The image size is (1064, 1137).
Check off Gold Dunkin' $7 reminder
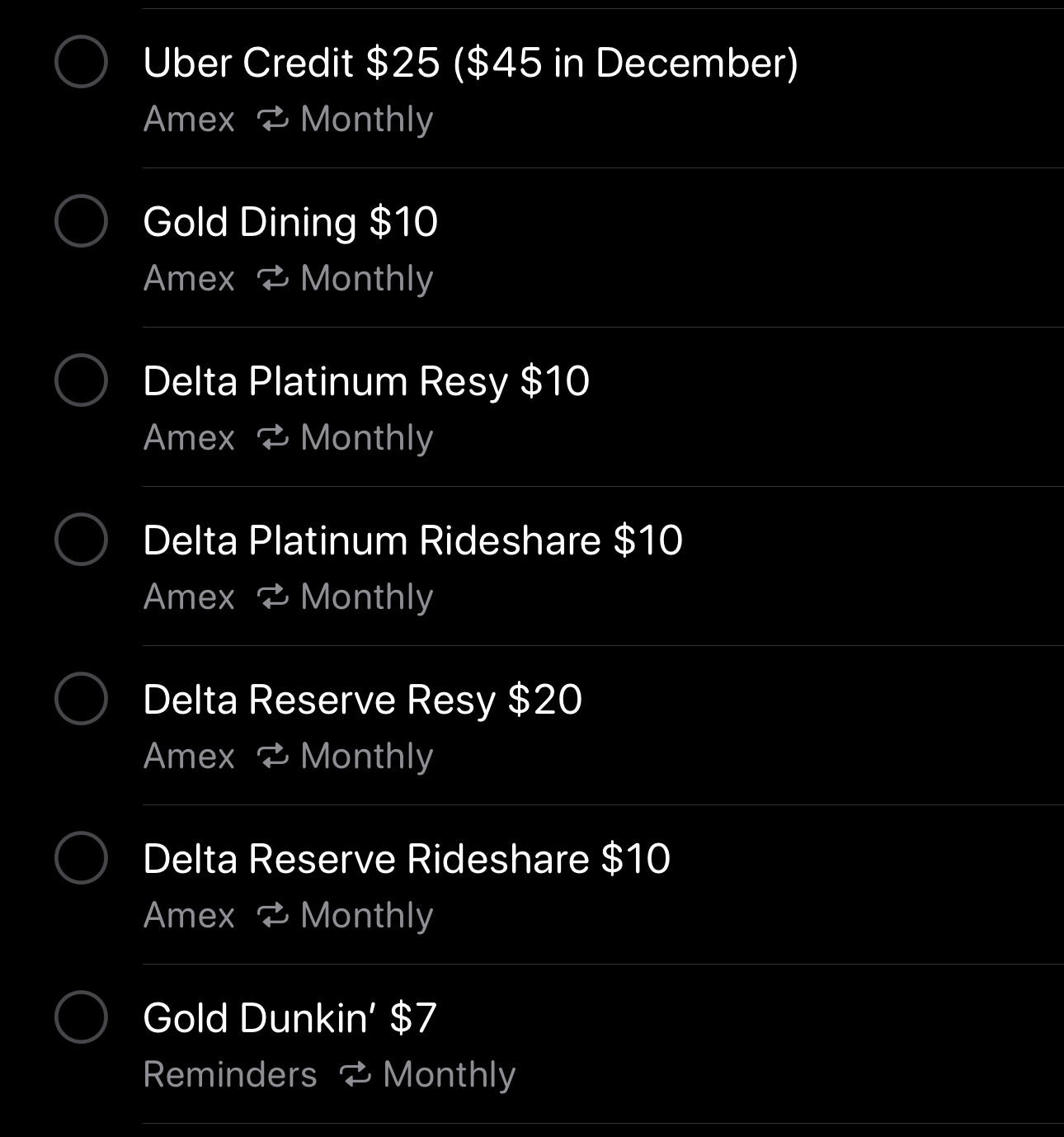click(x=81, y=1017)
